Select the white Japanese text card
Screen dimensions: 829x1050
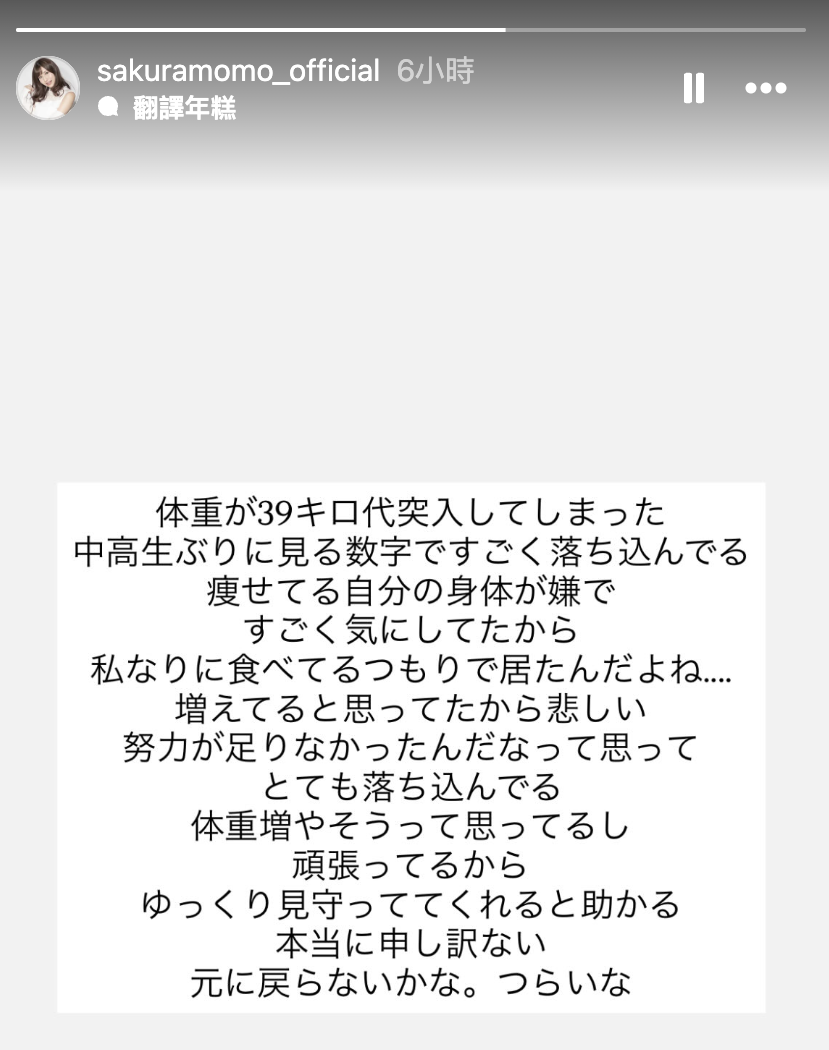coord(414,745)
